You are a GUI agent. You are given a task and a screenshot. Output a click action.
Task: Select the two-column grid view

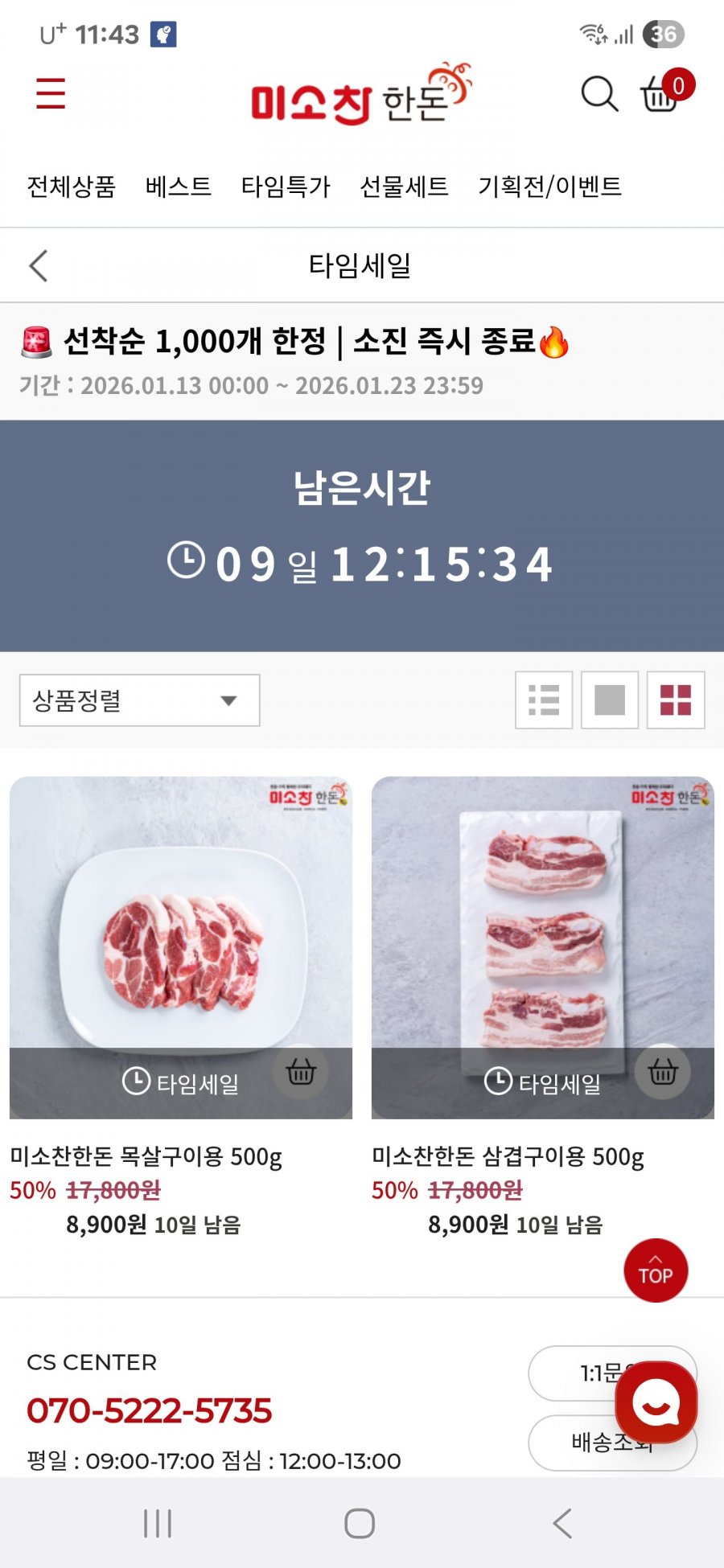click(x=676, y=700)
